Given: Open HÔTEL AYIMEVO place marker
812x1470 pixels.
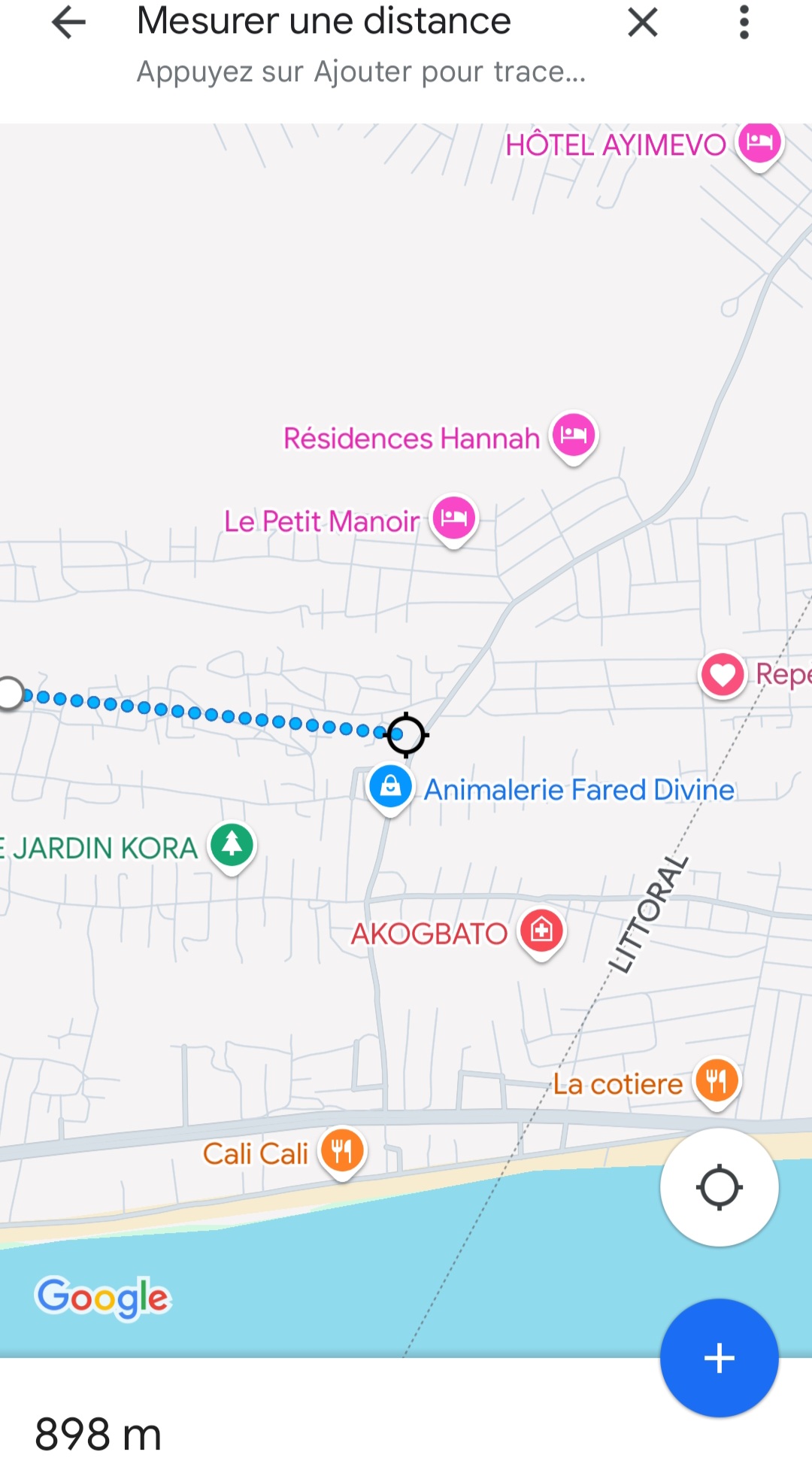Looking at the screenshot, I should pyautogui.click(x=760, y=144).
